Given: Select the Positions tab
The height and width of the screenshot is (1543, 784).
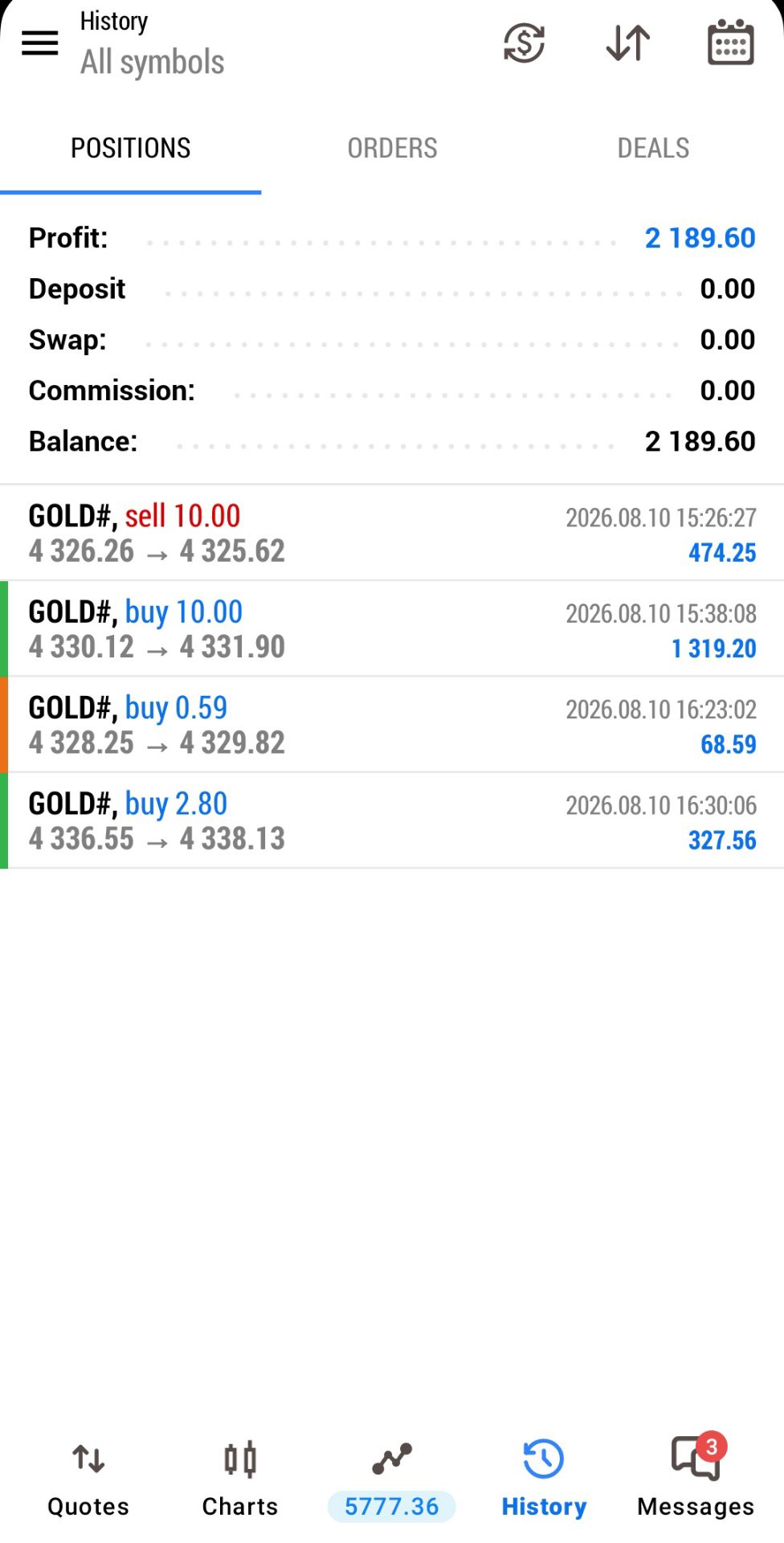Looking at the screenshot, I should click(x=131, y=149).
